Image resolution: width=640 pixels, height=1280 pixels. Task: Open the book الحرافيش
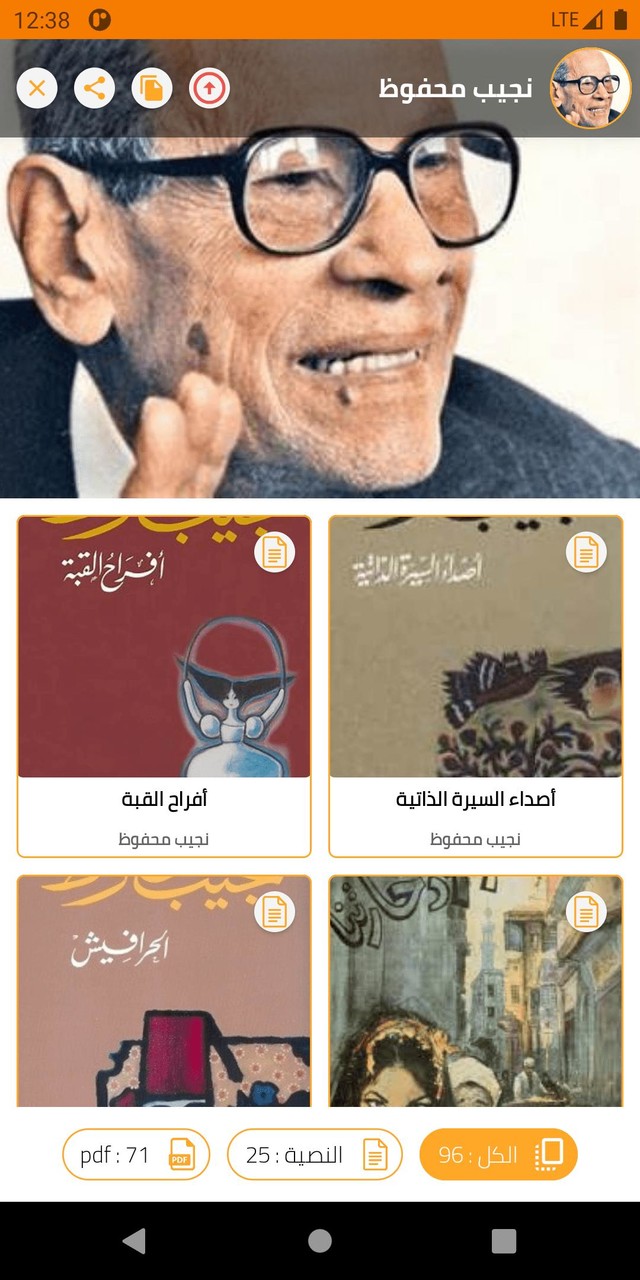coord(164,990)
